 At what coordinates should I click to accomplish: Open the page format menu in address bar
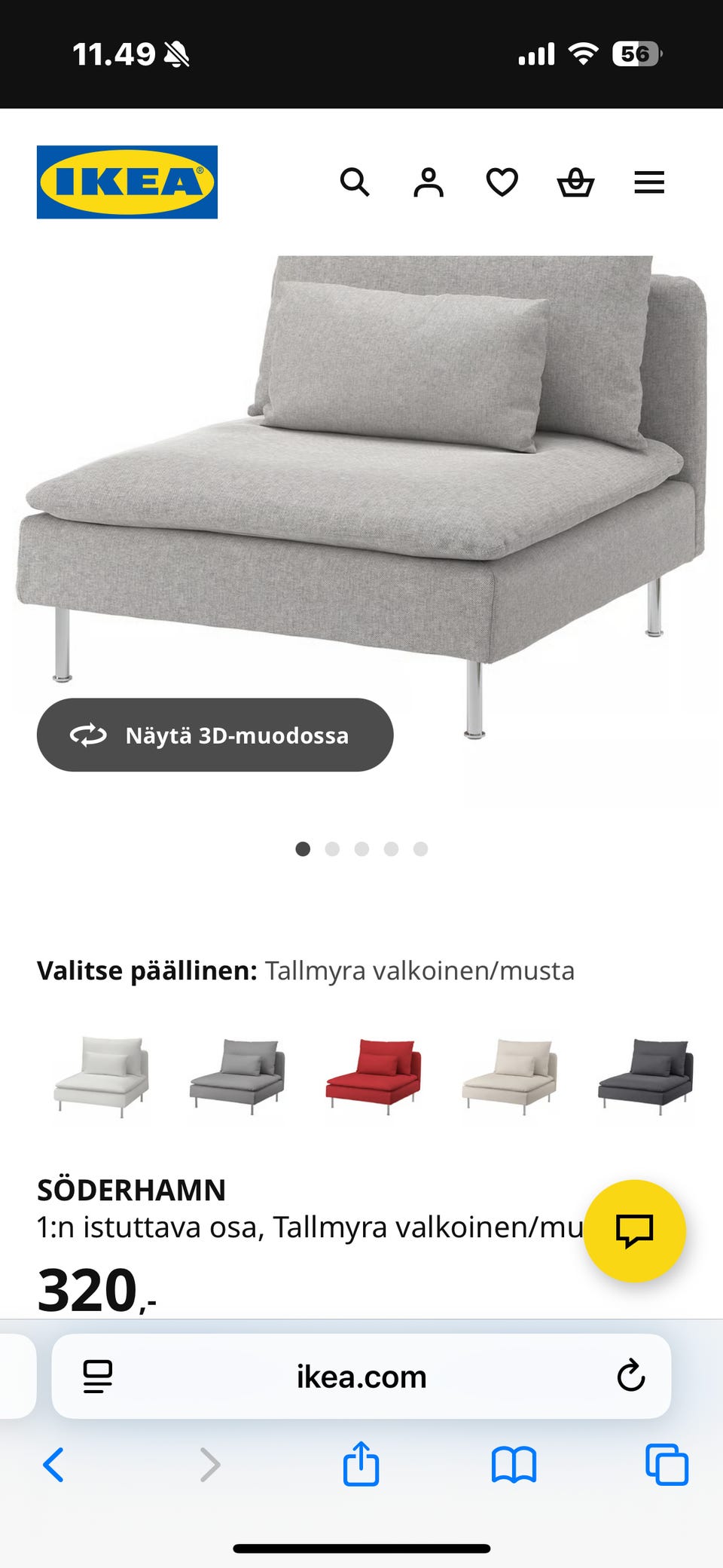[98, 1377]
